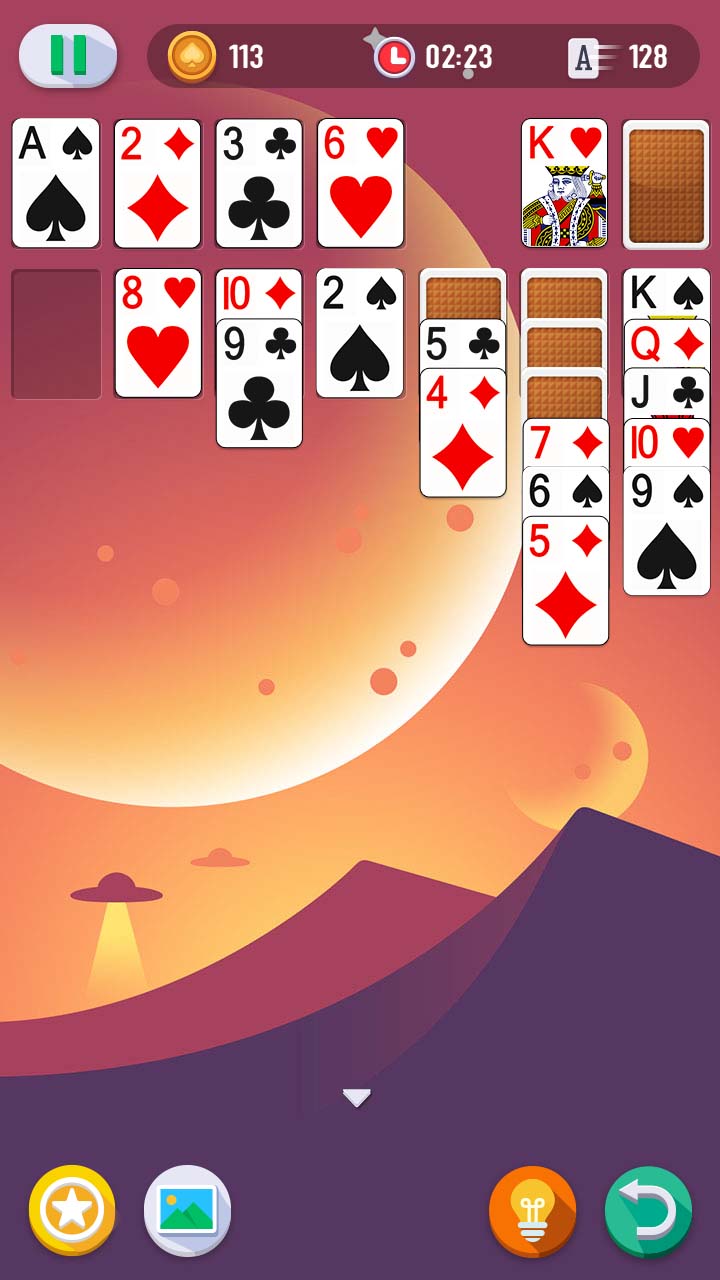Tap the 10 of diamonds card

coord(259,293)
